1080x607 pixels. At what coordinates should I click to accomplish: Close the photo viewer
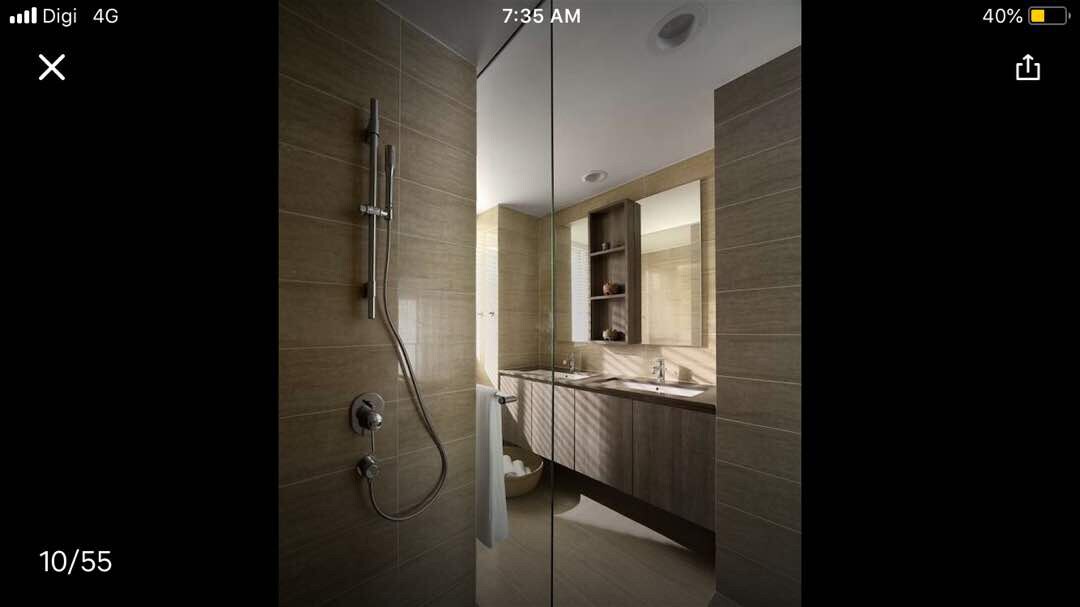[52, 67]
